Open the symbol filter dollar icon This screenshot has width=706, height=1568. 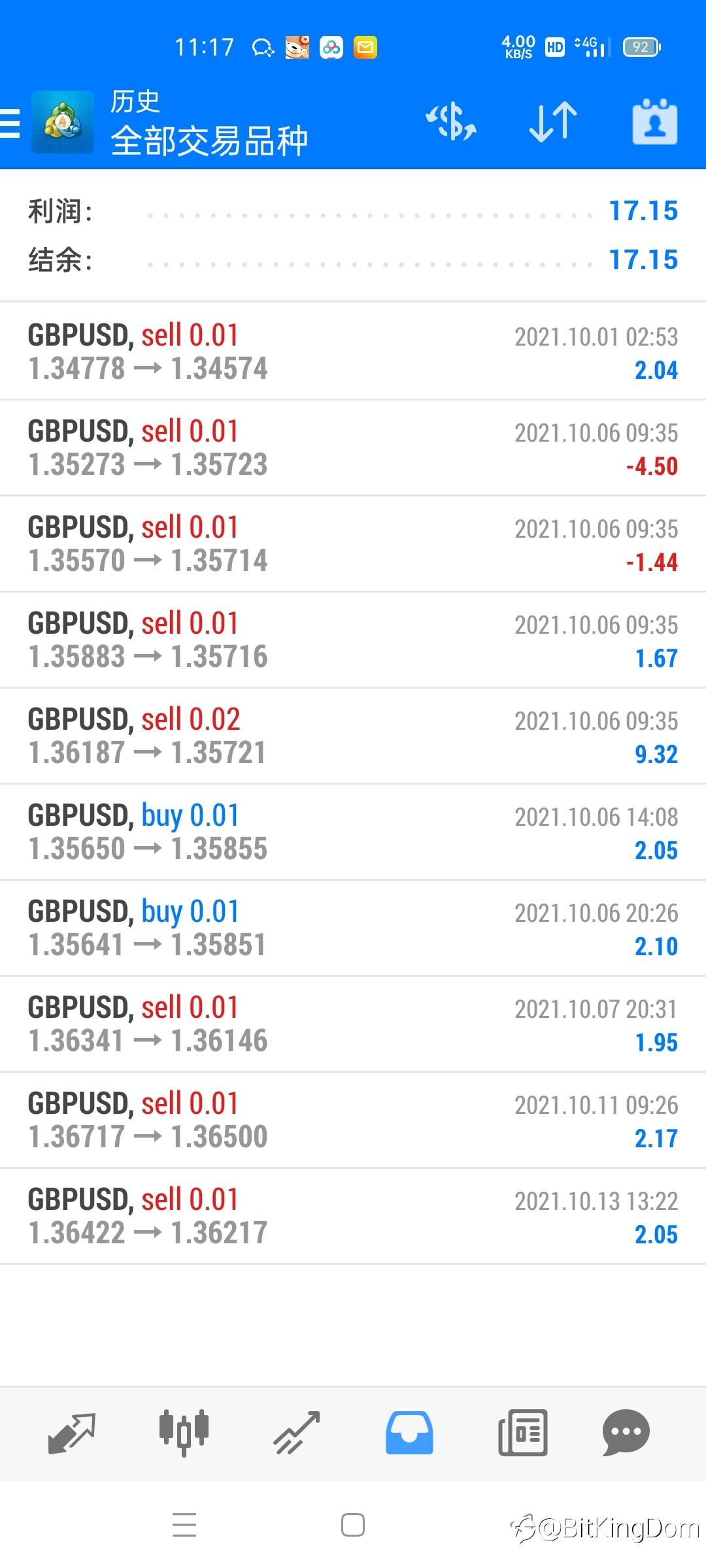pyautogui.click(x=451, y=122)
